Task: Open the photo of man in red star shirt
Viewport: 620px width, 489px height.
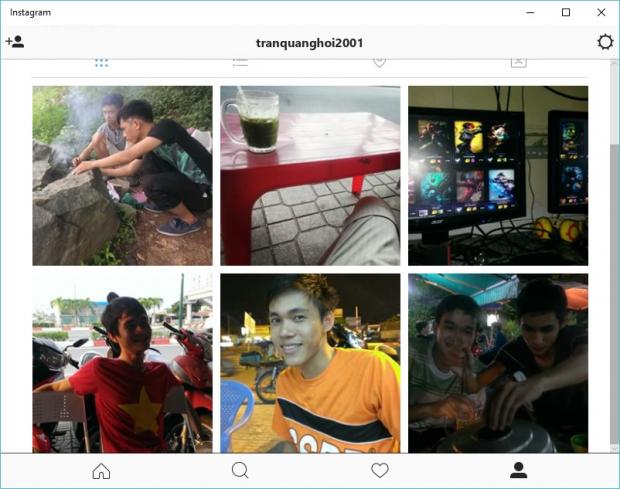Action: pyautogui.click(x=122, y=362)
